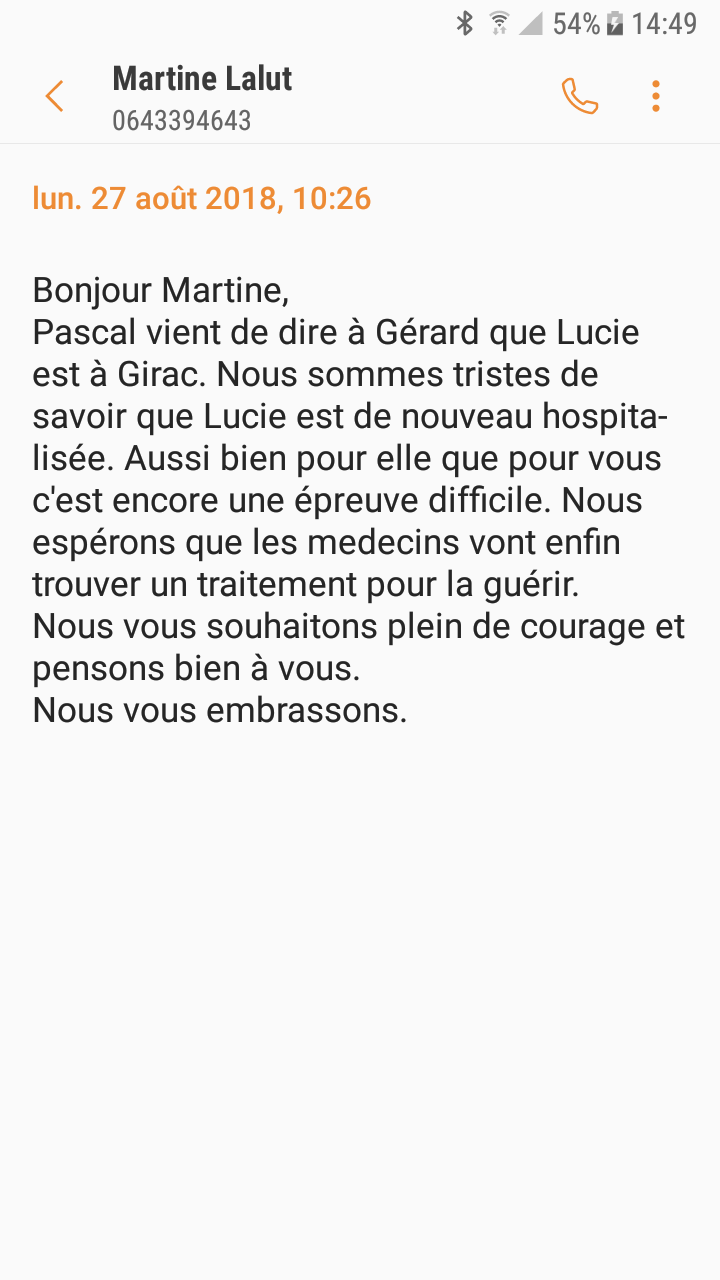This screenshot has width=720, height=1280.
Task: Open the three-dot overflow menu
Action: tap(656, 96)
